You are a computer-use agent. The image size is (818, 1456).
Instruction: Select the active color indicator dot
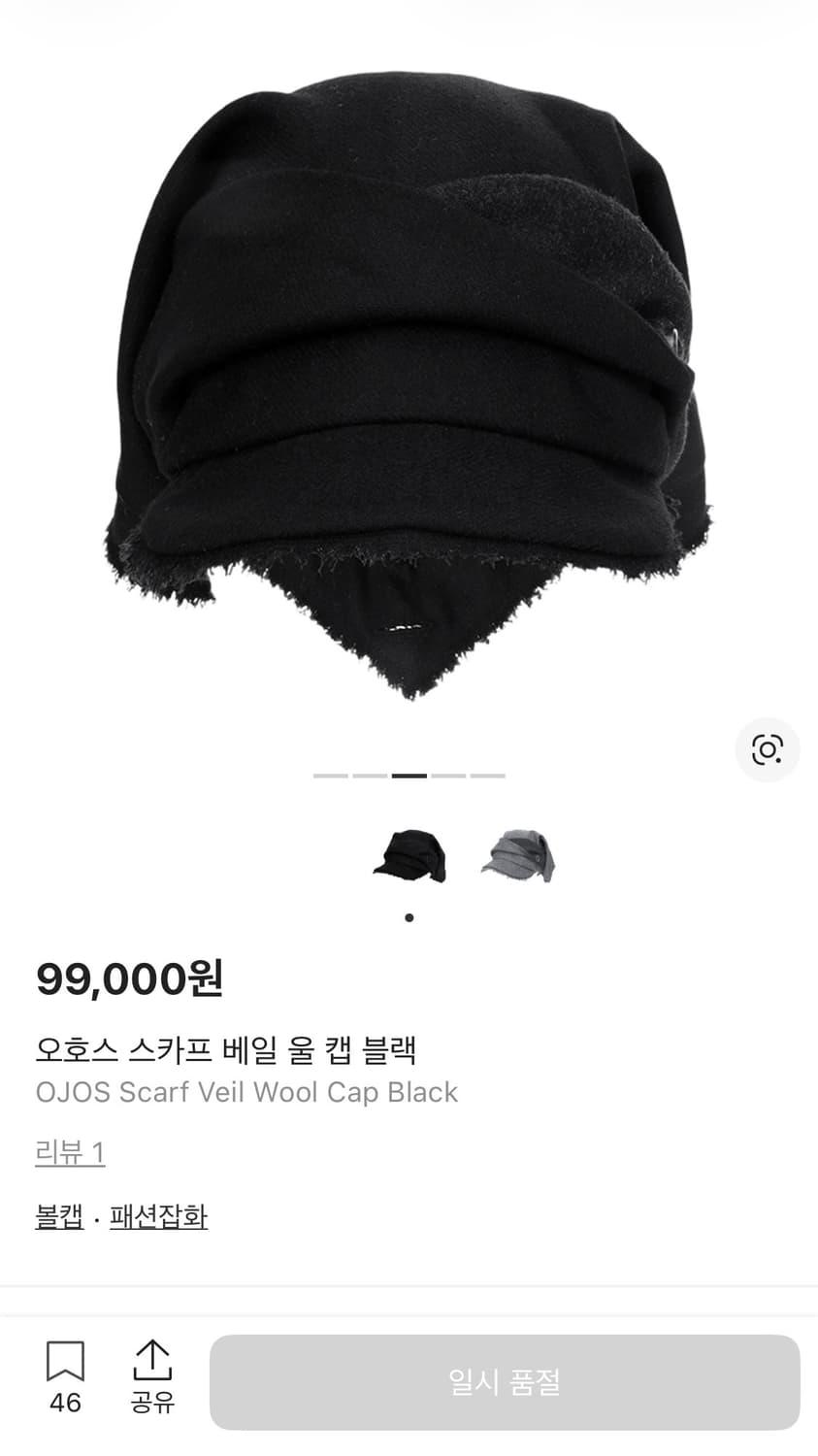pyautogui.click(x=409, y=916)
